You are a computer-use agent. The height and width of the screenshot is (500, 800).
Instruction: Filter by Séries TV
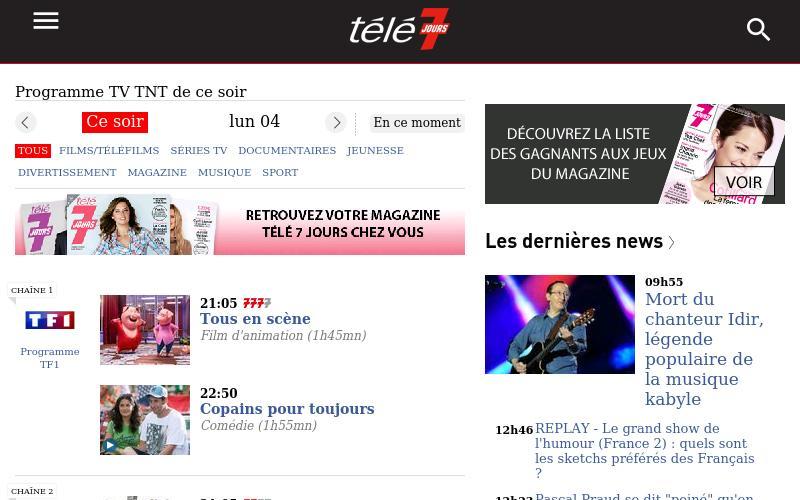click(199, 151)
